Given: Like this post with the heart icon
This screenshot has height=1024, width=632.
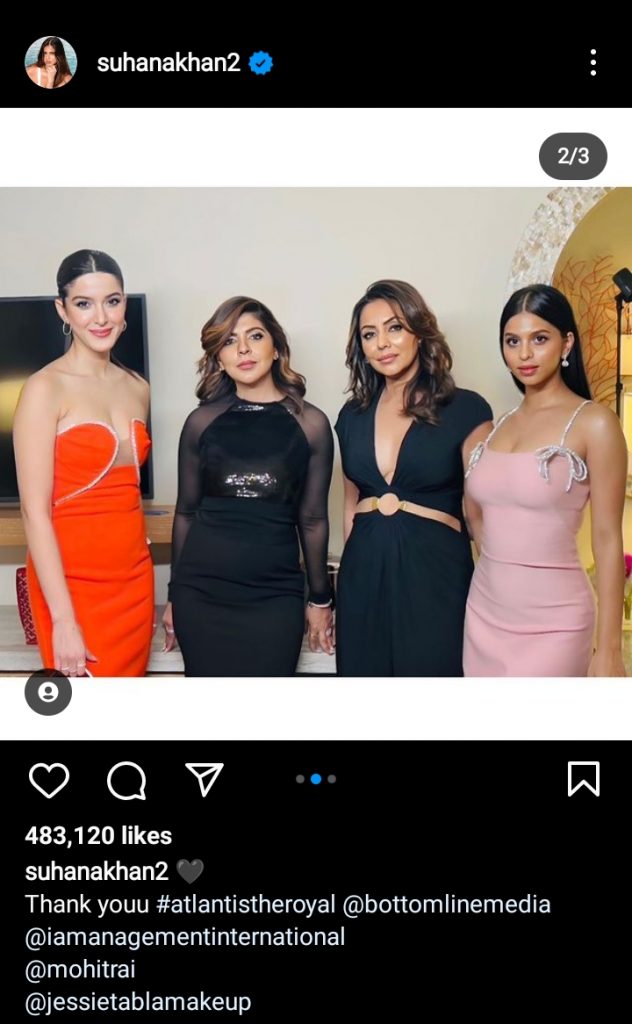Looking at the screenshot, I should (48, 780).
